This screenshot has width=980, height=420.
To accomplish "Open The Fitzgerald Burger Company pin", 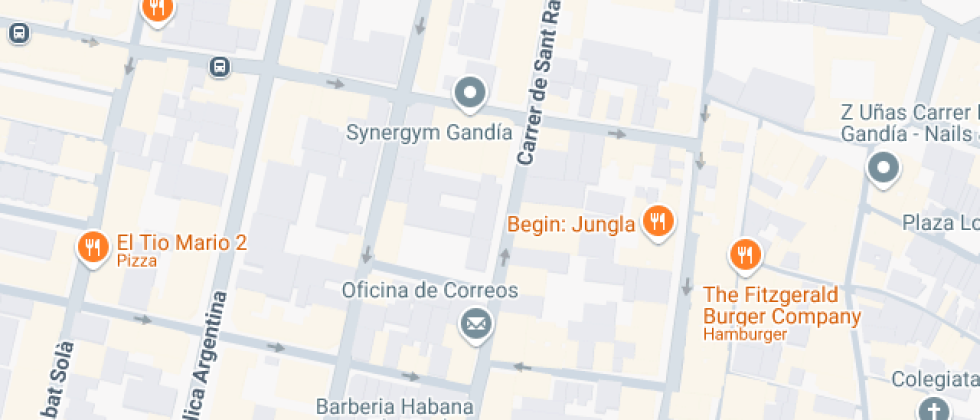I will pos(744,255).
